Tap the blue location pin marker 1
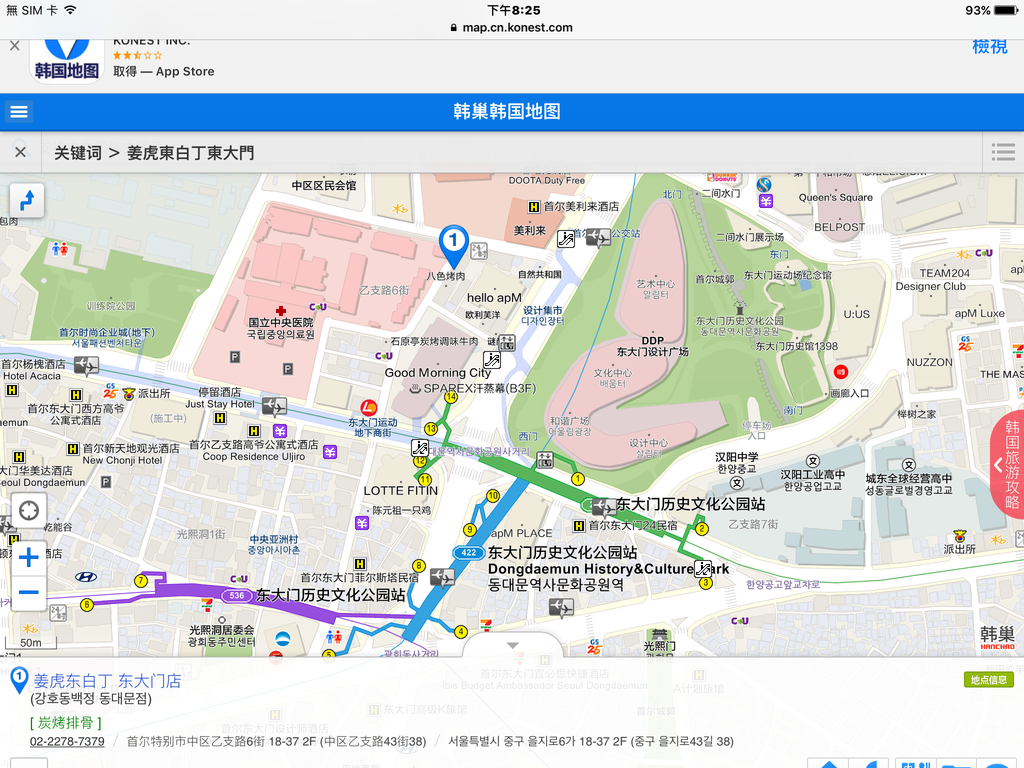The image size is (1024, 768). (453, 242)
